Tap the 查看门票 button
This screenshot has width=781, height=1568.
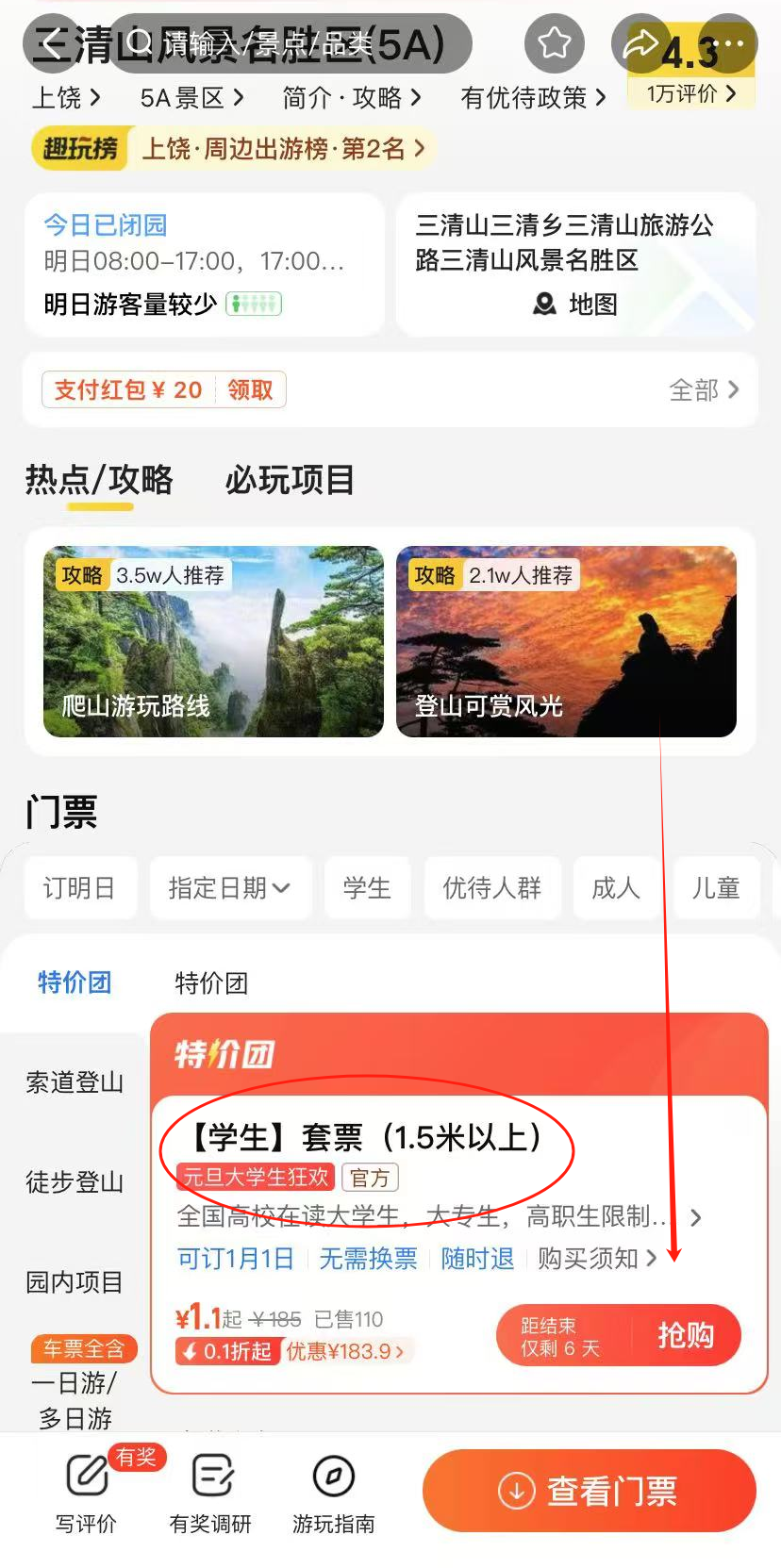pos(590,1491)
